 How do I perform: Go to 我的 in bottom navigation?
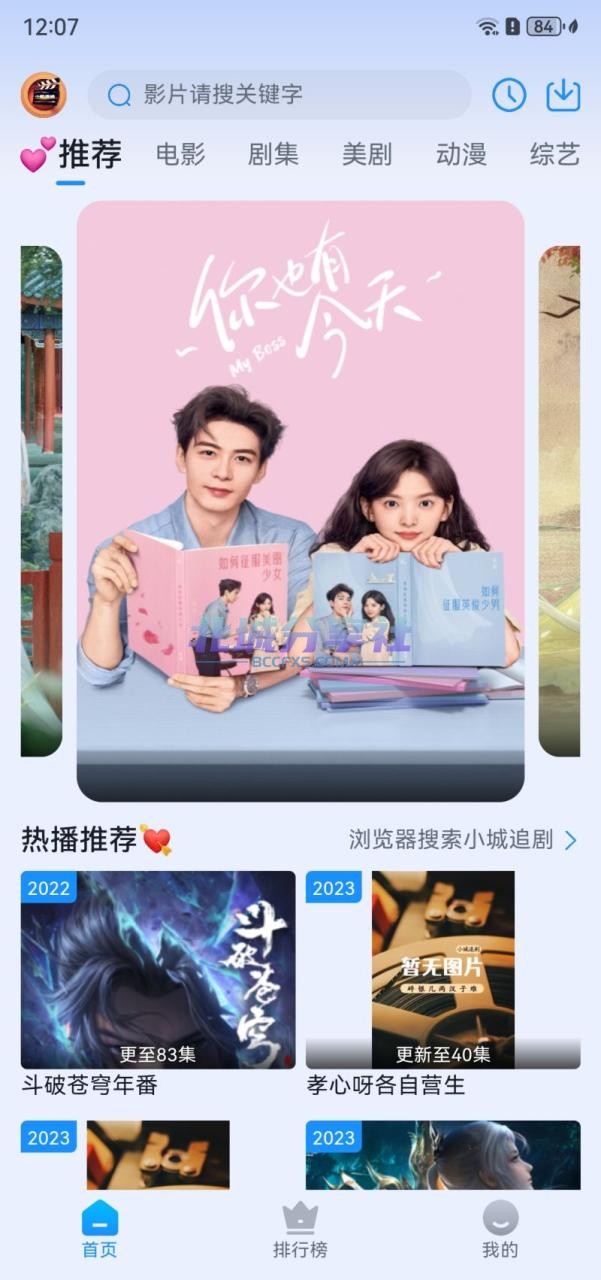(500, 1230)
